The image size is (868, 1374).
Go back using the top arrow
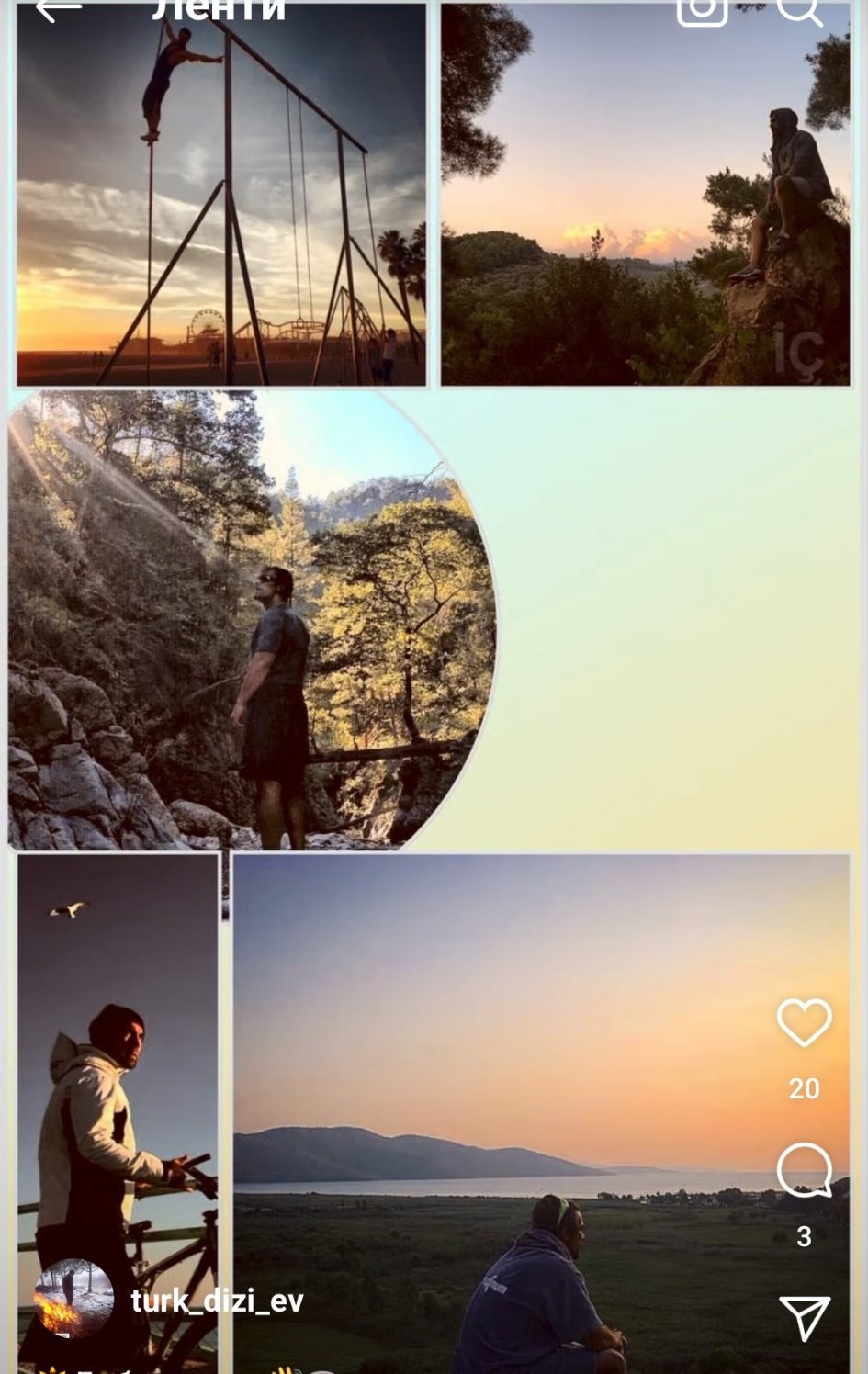(x=59, y=9)
